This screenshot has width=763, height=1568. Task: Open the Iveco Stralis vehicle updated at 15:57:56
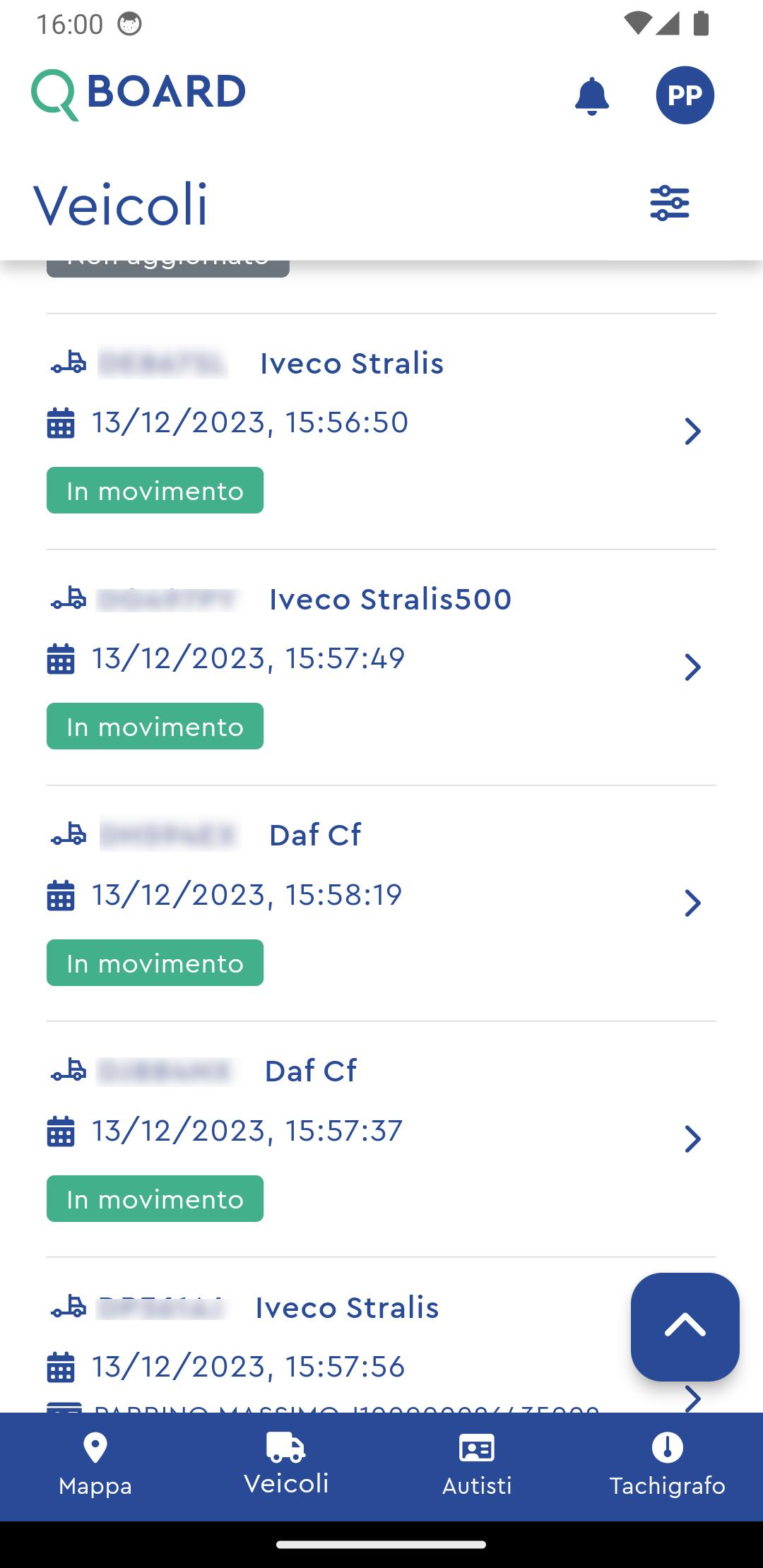pyautogui.click(x=339, y=1335)
